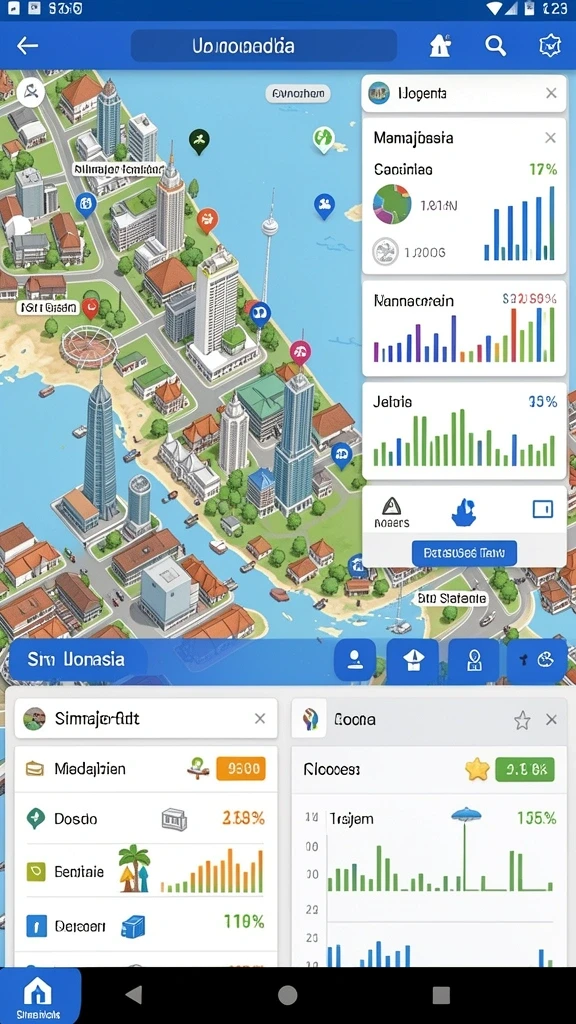The image size is (576, 1024).
Task: Favorite Goona with the outline star
Action: [522, 720]
